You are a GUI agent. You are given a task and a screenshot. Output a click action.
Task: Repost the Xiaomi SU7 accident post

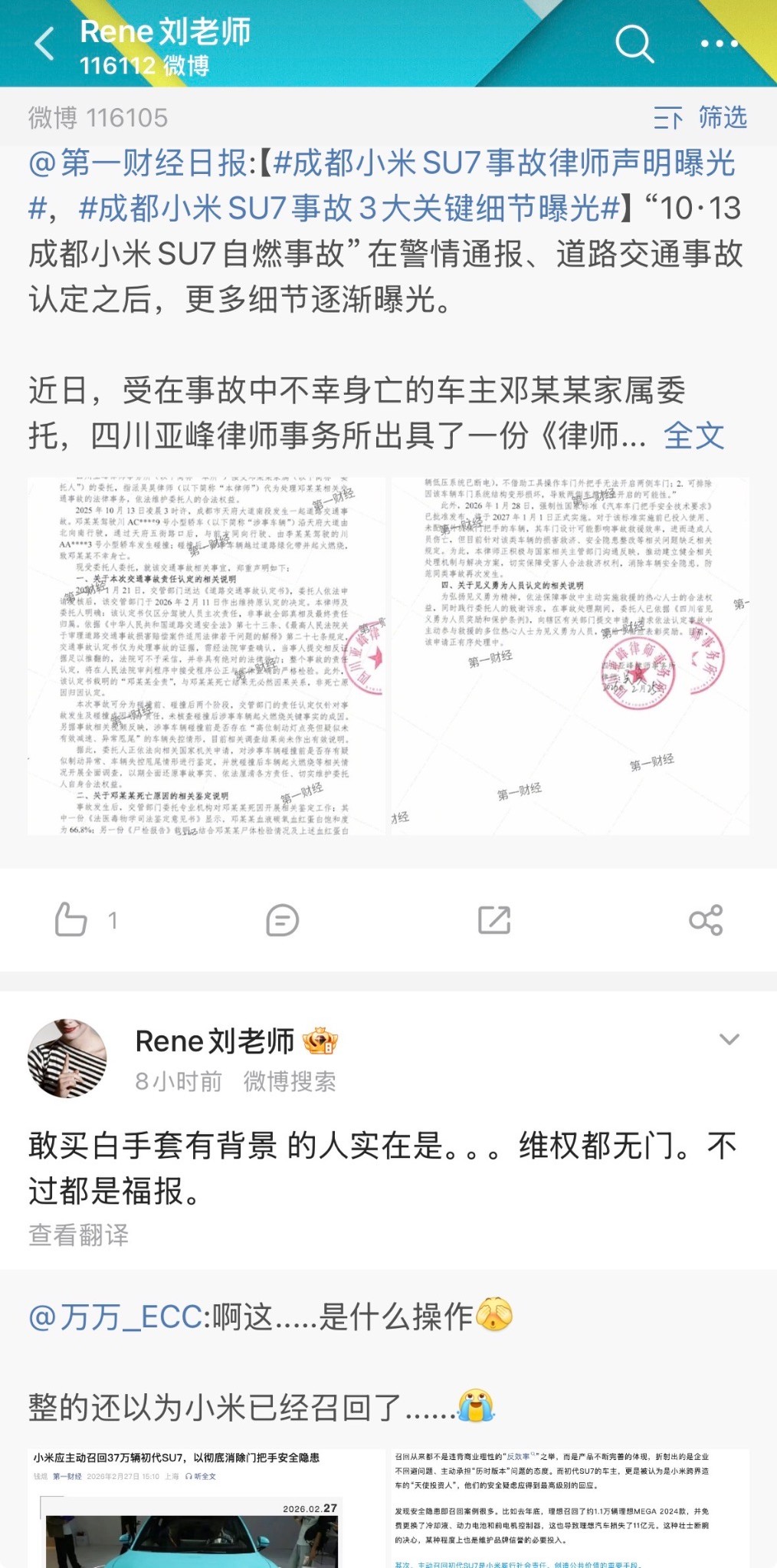(494, 919)
